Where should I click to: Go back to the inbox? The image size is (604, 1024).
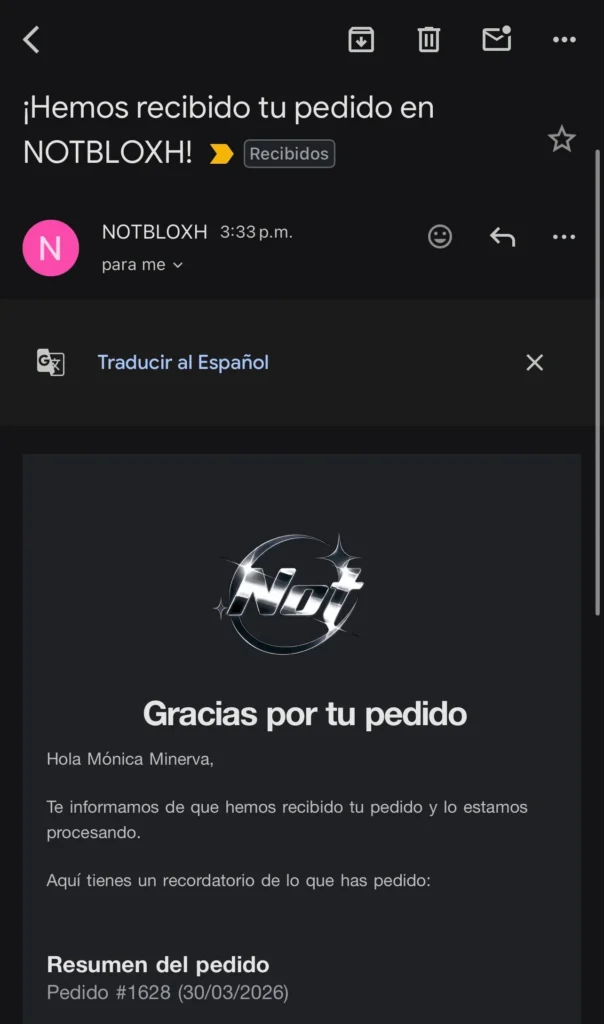tap(31, 40)
